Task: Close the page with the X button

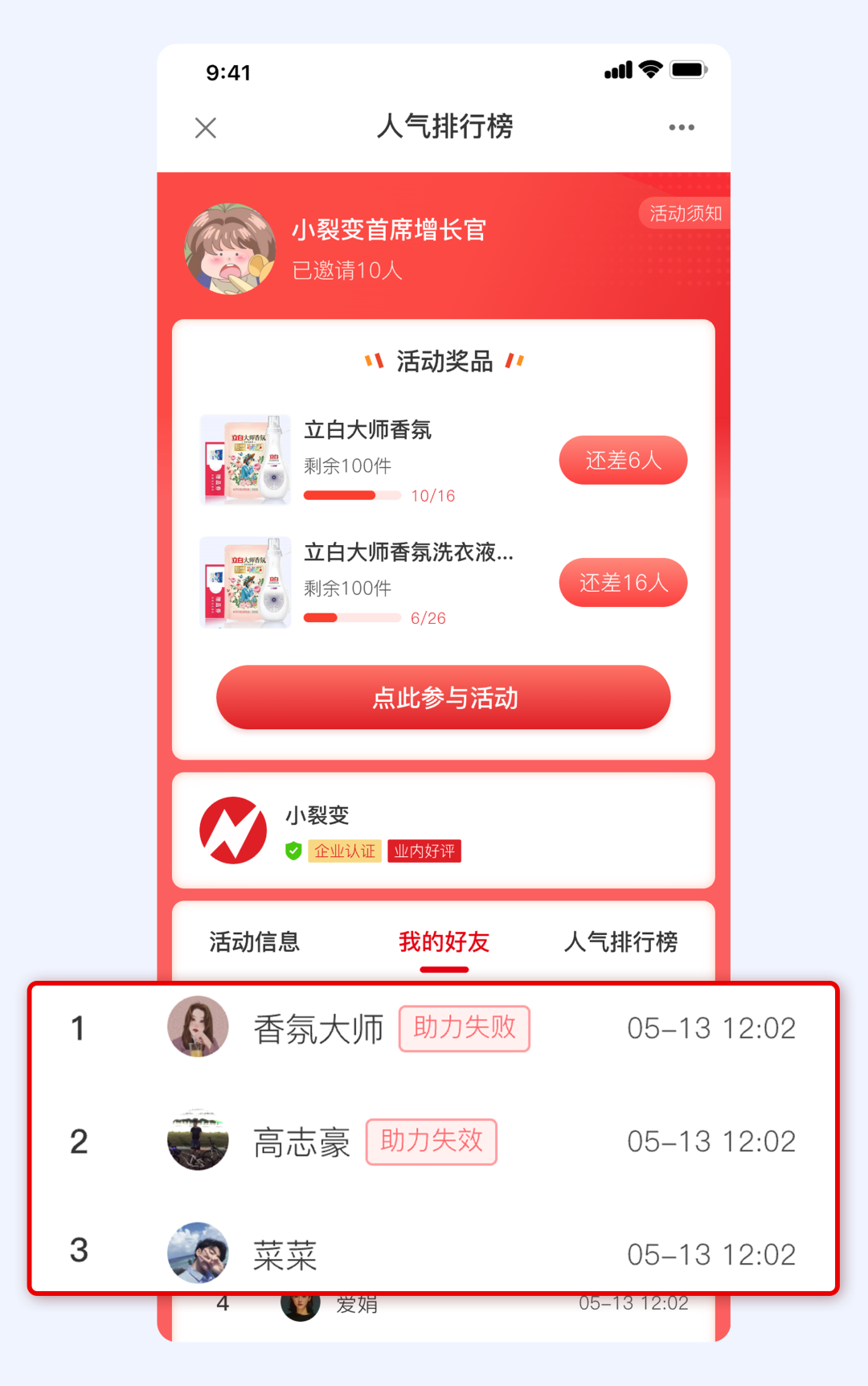Action: click(205, 128)
